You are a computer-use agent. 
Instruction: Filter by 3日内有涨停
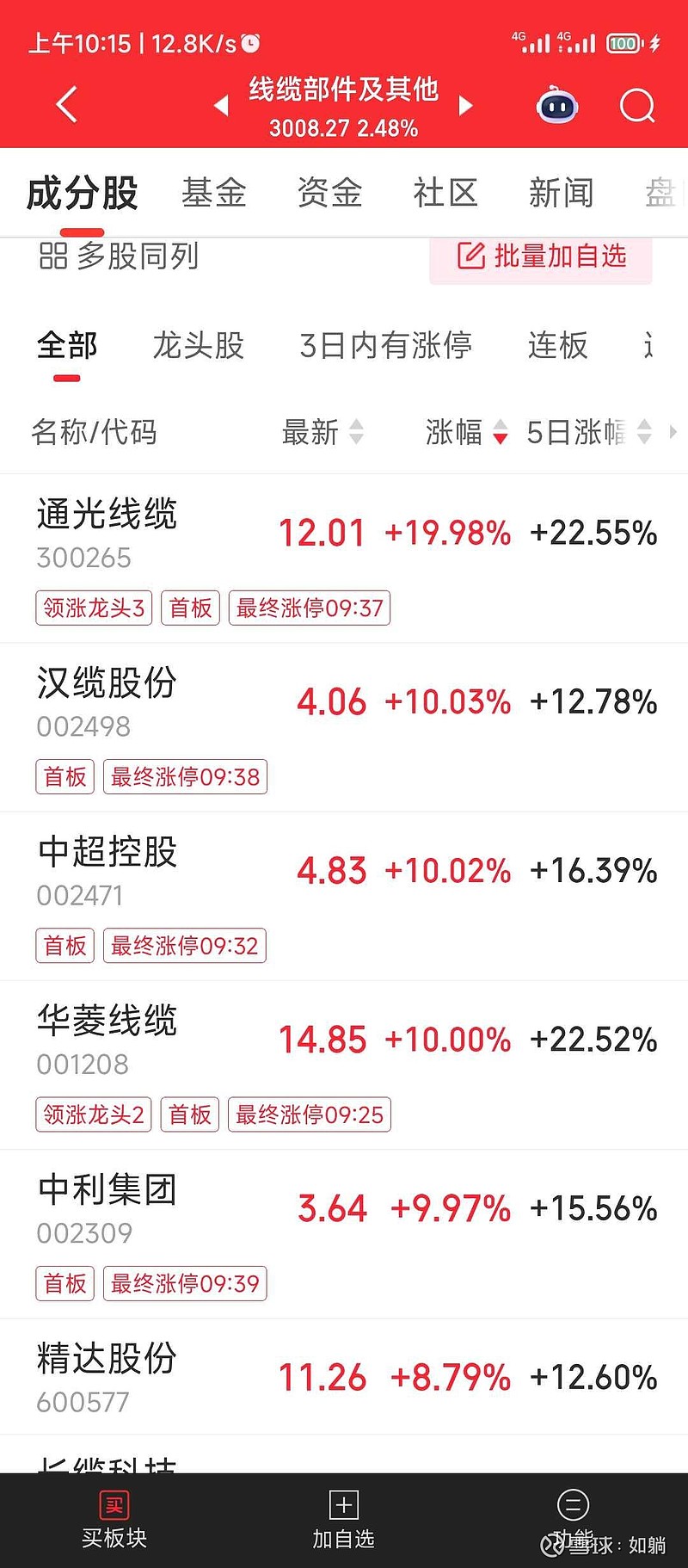point(385,346)
